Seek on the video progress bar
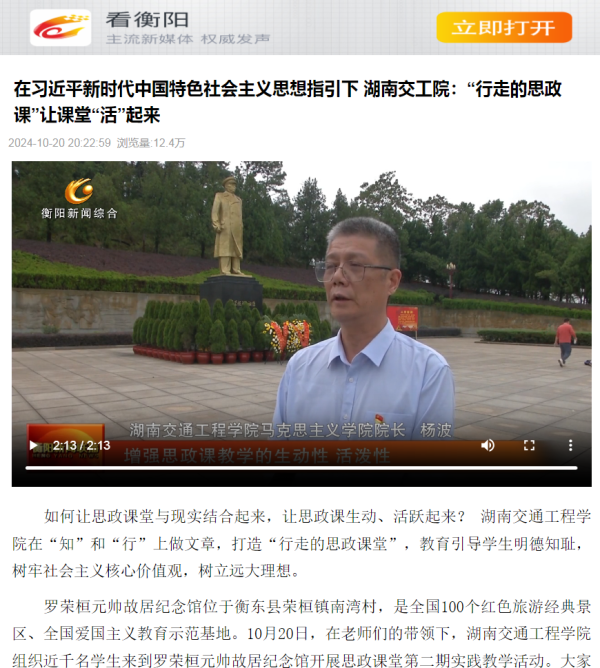This screenshot has height=668, width=600. [300, 467]
